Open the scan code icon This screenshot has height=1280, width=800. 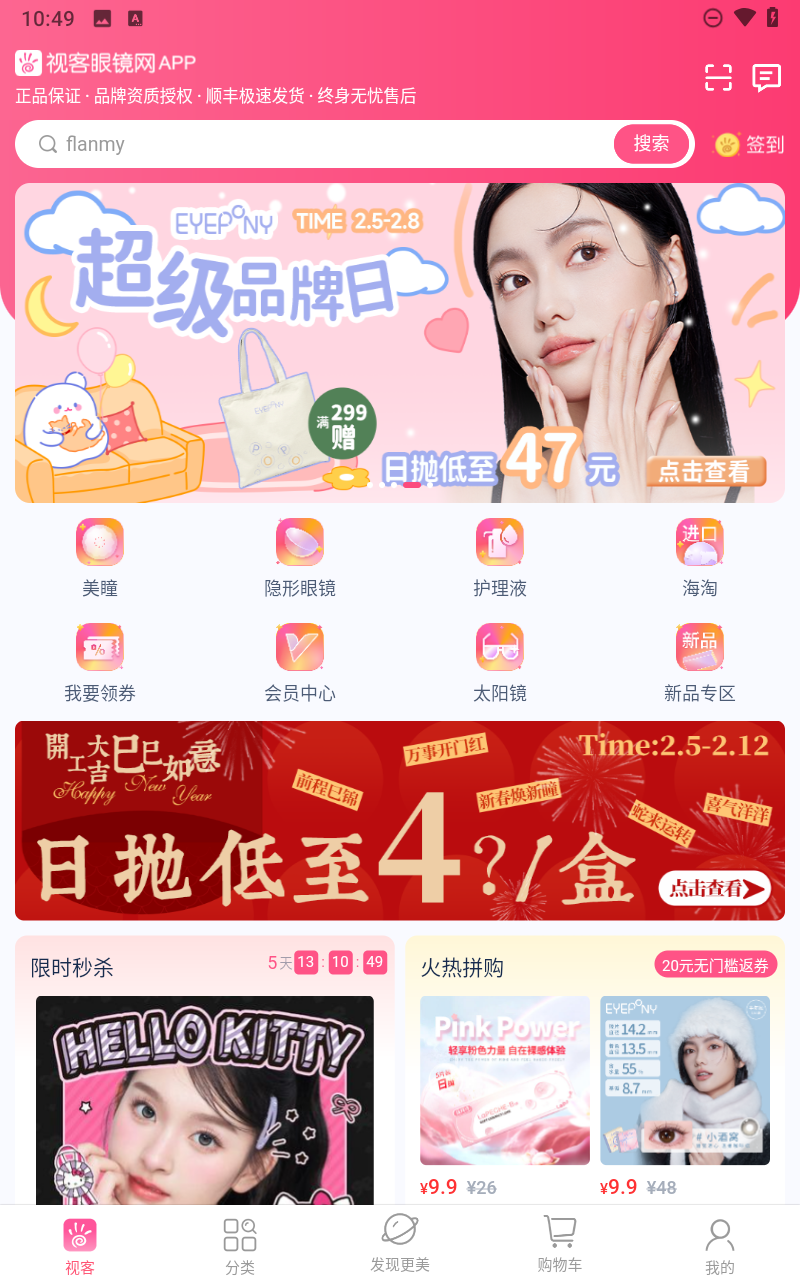point(718,77)
